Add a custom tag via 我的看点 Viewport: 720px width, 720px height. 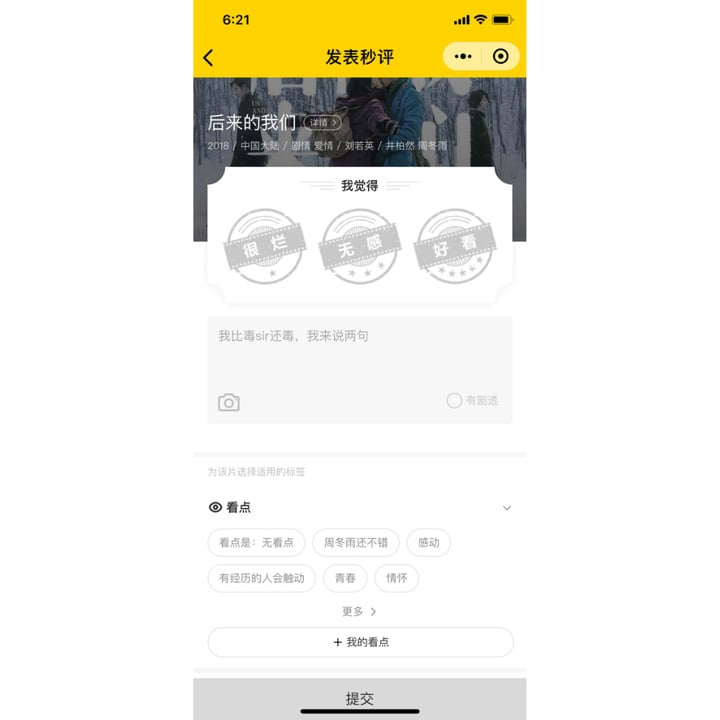click(x=360, y=642)
